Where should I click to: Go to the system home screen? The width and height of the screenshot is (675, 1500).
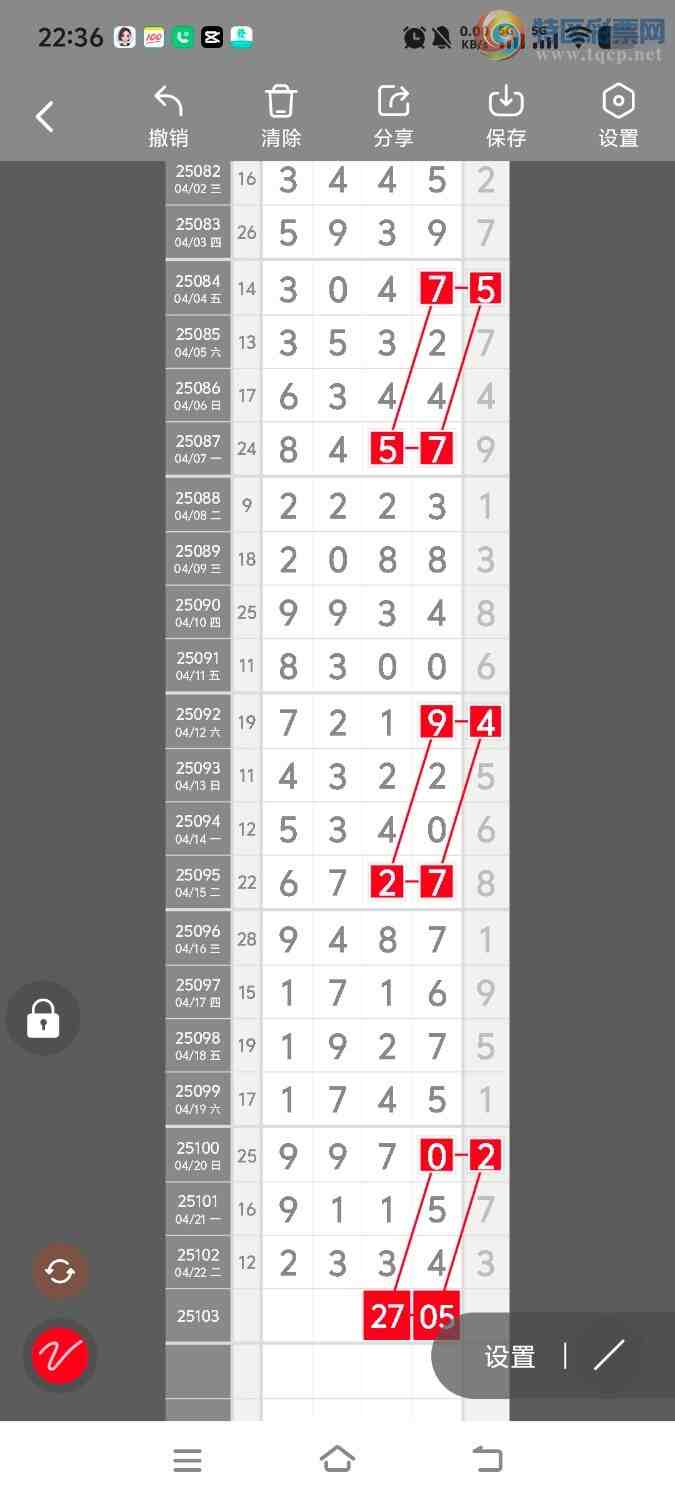pos(337,1460)
